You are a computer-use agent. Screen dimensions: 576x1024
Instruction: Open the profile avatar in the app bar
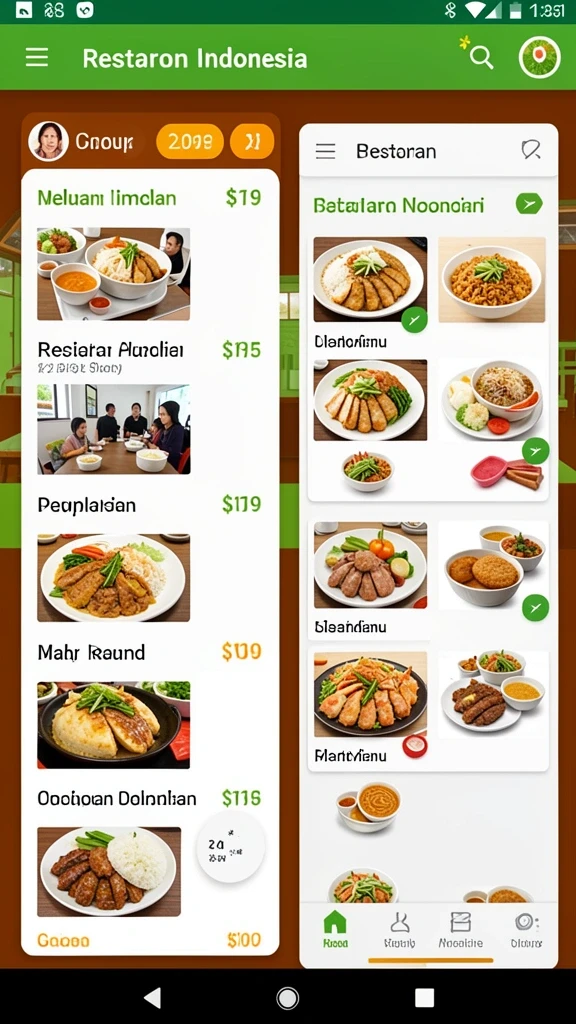[539, 57]
